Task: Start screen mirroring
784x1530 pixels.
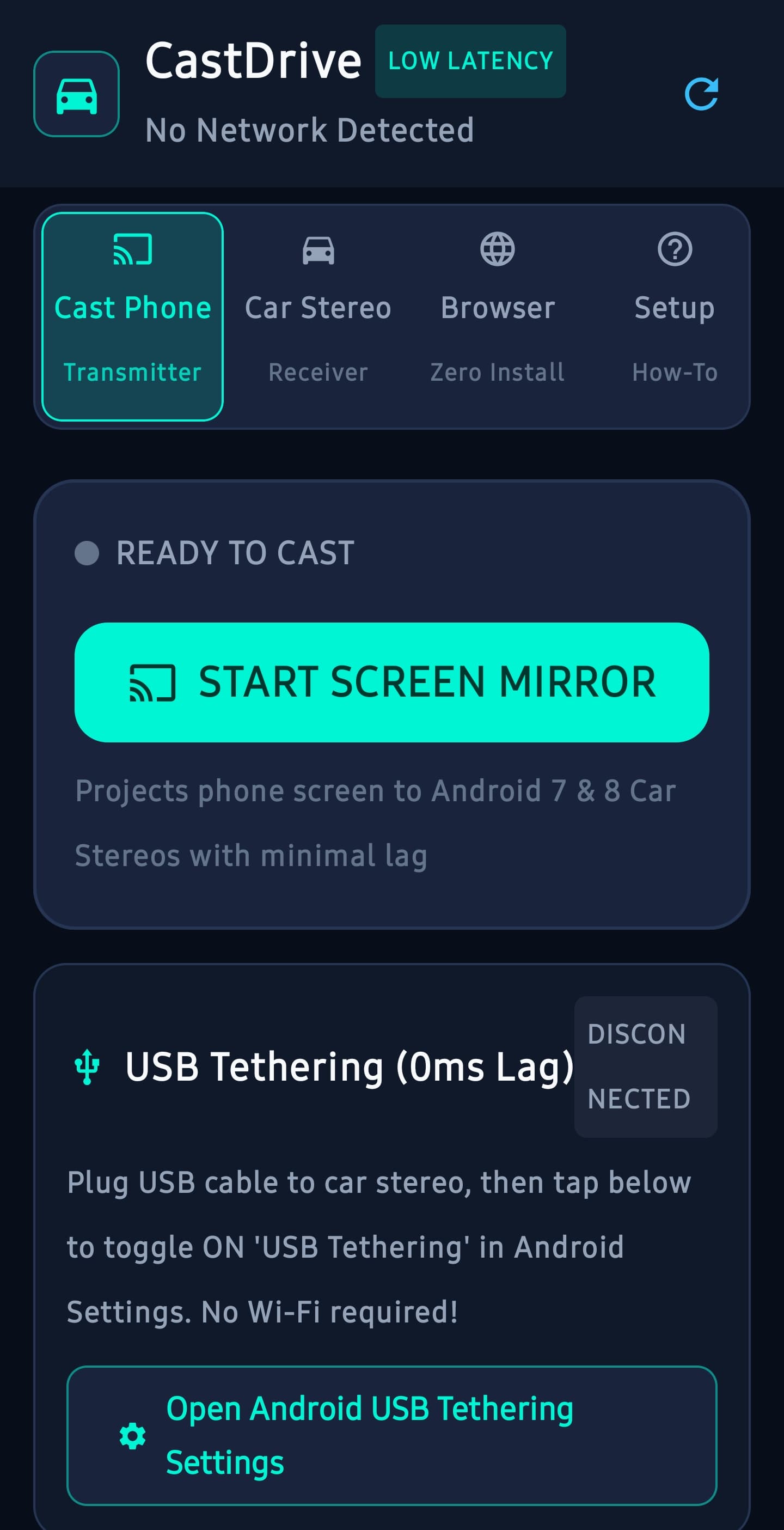Action: (391, 682)
